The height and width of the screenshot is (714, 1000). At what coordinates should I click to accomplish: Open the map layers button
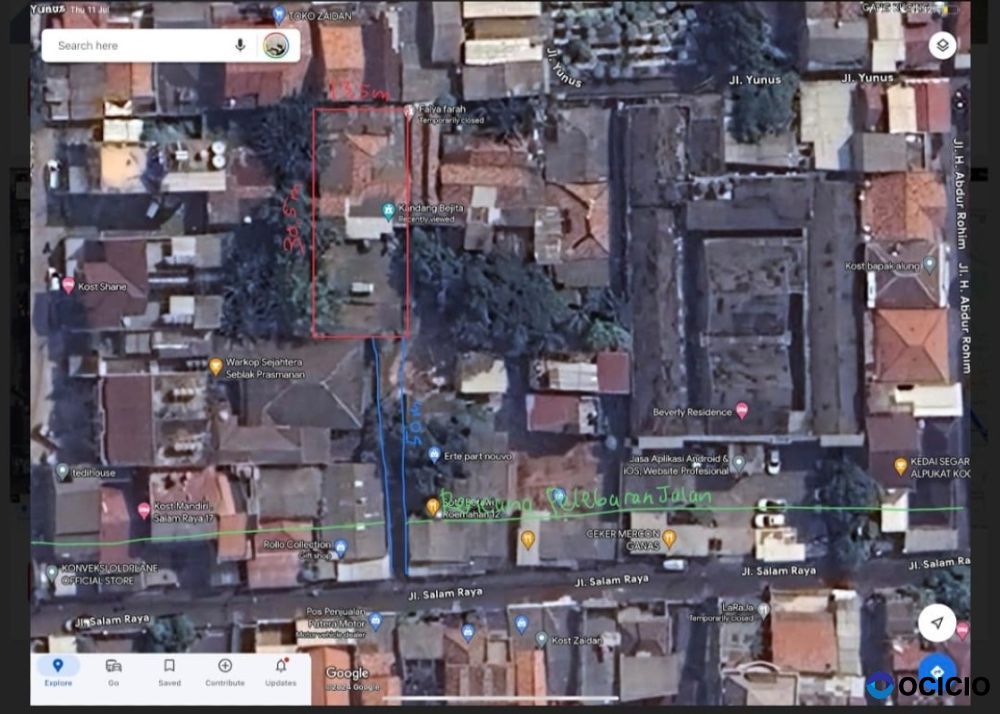(942, 46)
